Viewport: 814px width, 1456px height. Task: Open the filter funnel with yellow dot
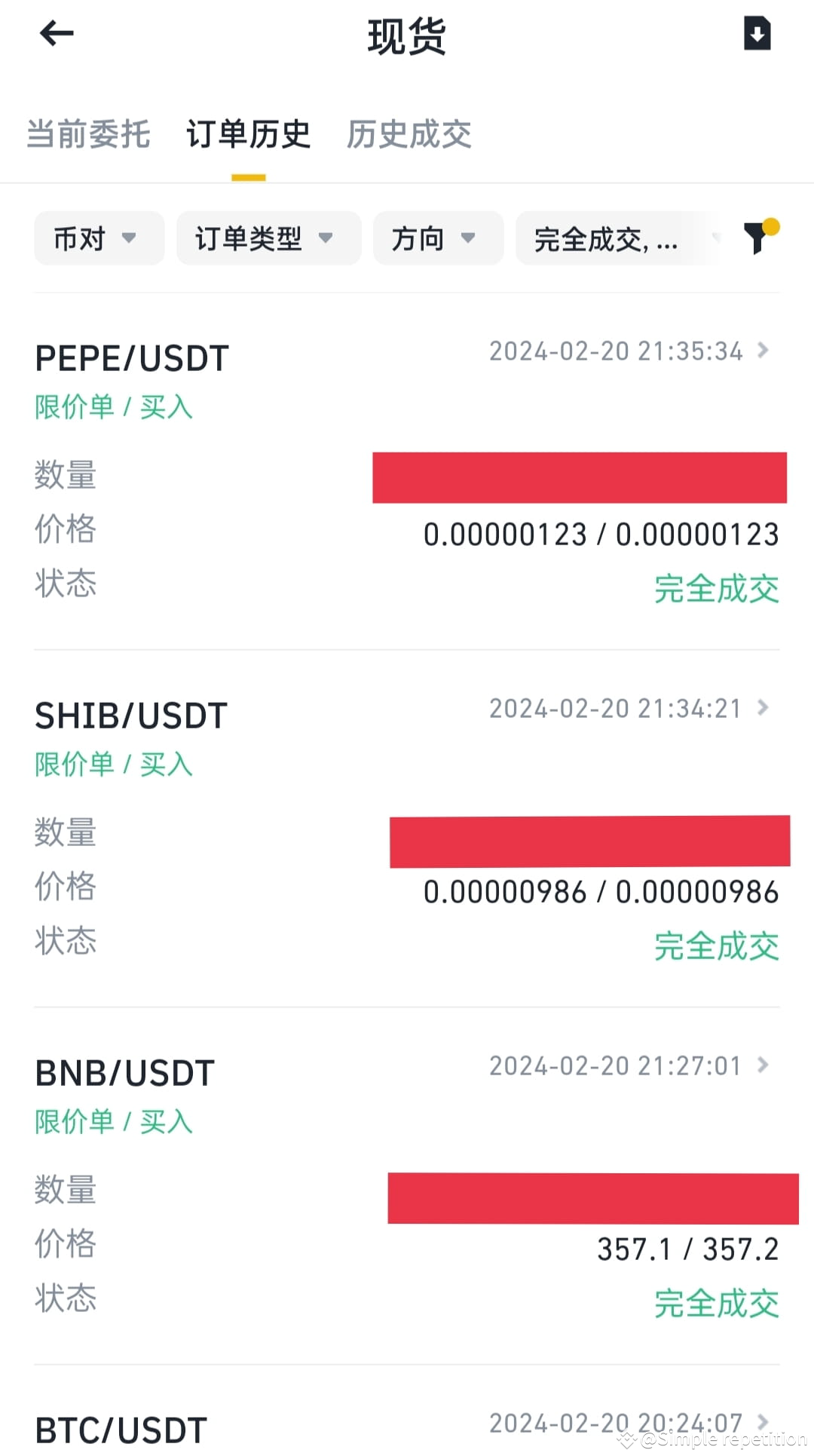[756, 238]
